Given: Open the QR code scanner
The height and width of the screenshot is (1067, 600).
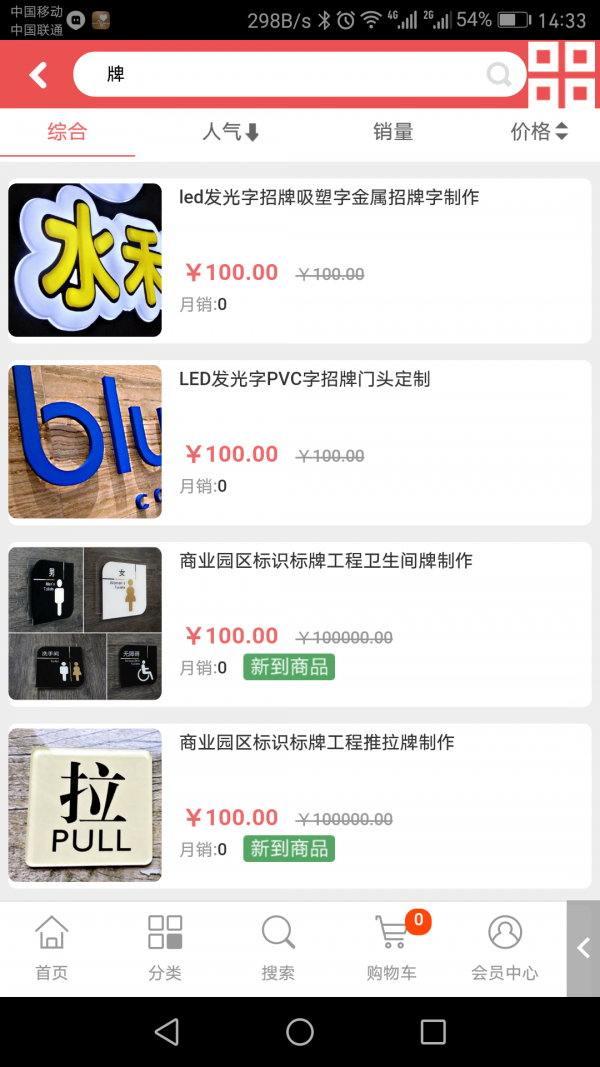Looking at the screenshot, I should coord(561,74).
